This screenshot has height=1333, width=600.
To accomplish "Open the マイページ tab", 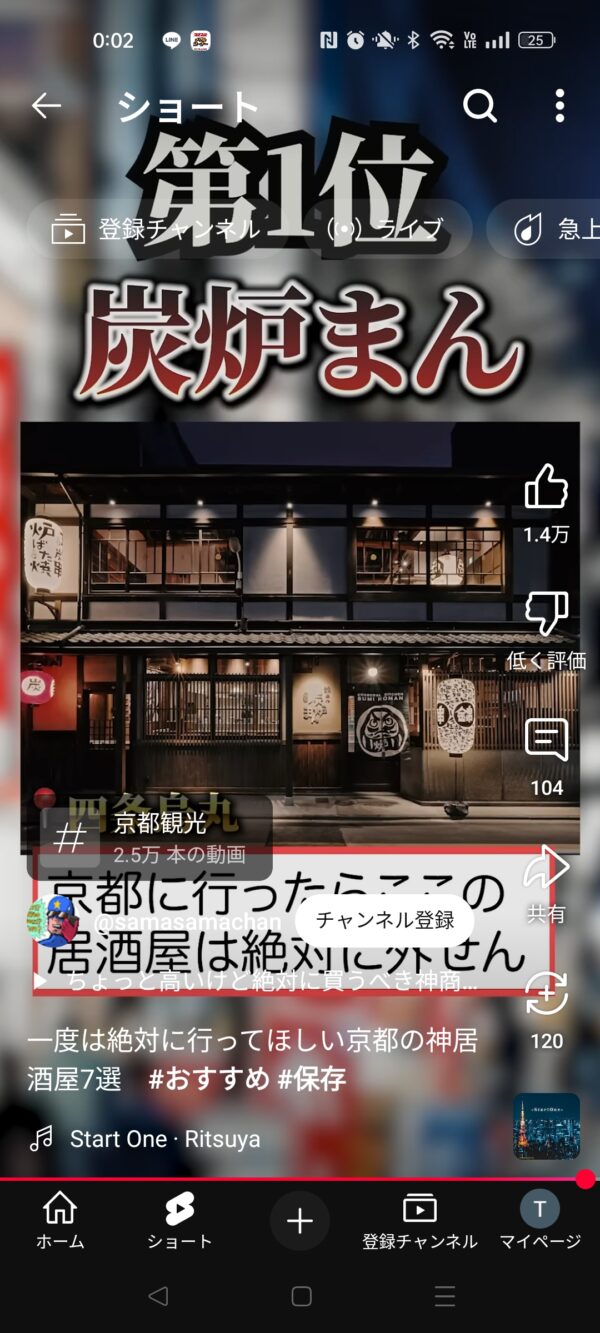I will pos(540,1221).
